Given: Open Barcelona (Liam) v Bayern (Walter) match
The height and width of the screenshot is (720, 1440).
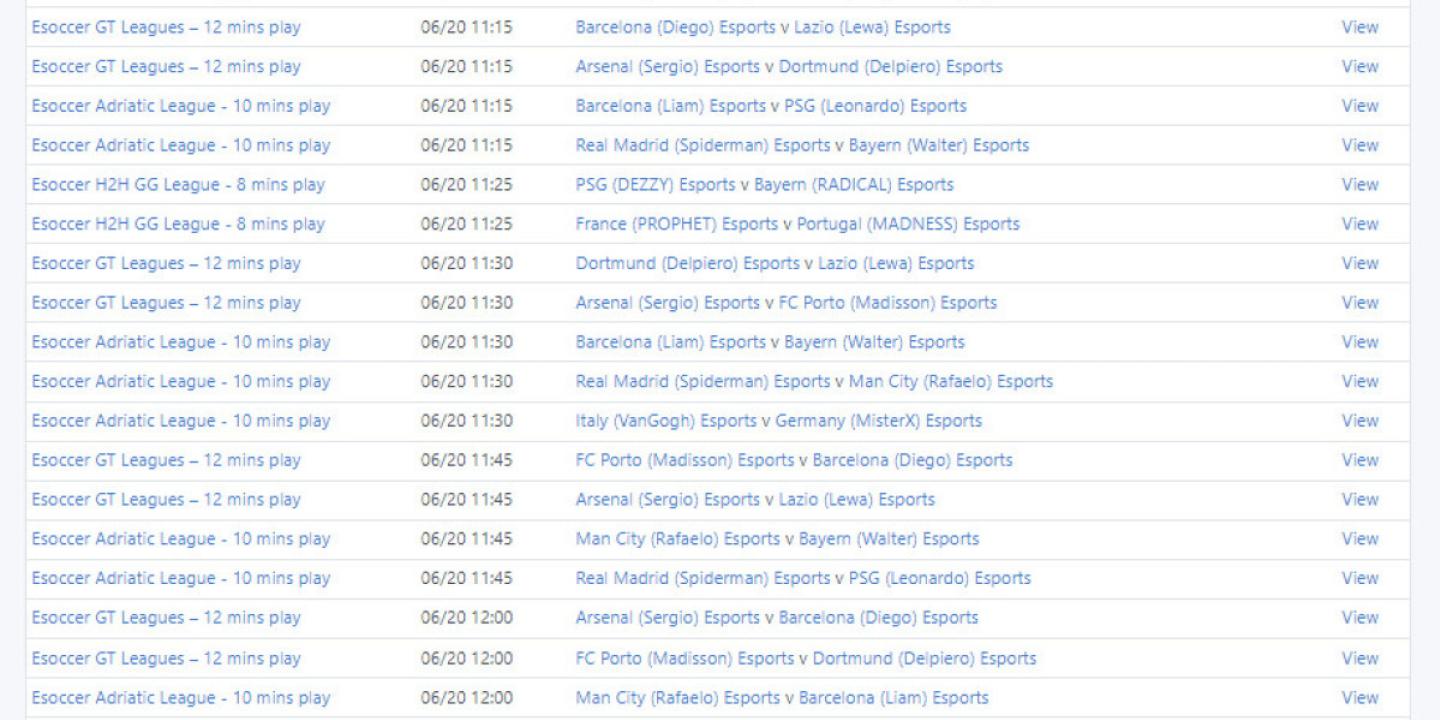Looking at the screenshot, I should [x=770, y=342].
